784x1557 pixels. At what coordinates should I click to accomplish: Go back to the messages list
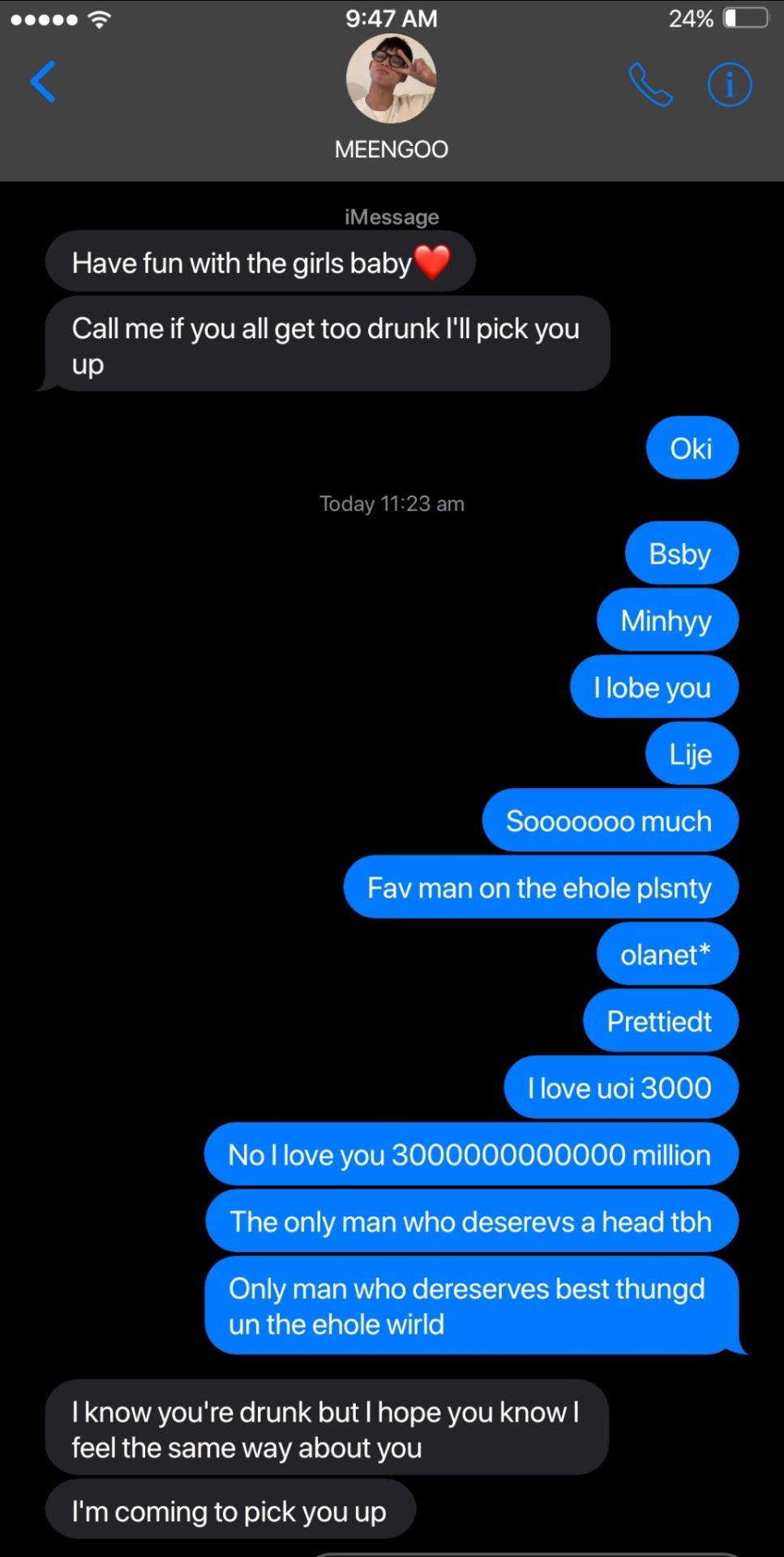43,82
